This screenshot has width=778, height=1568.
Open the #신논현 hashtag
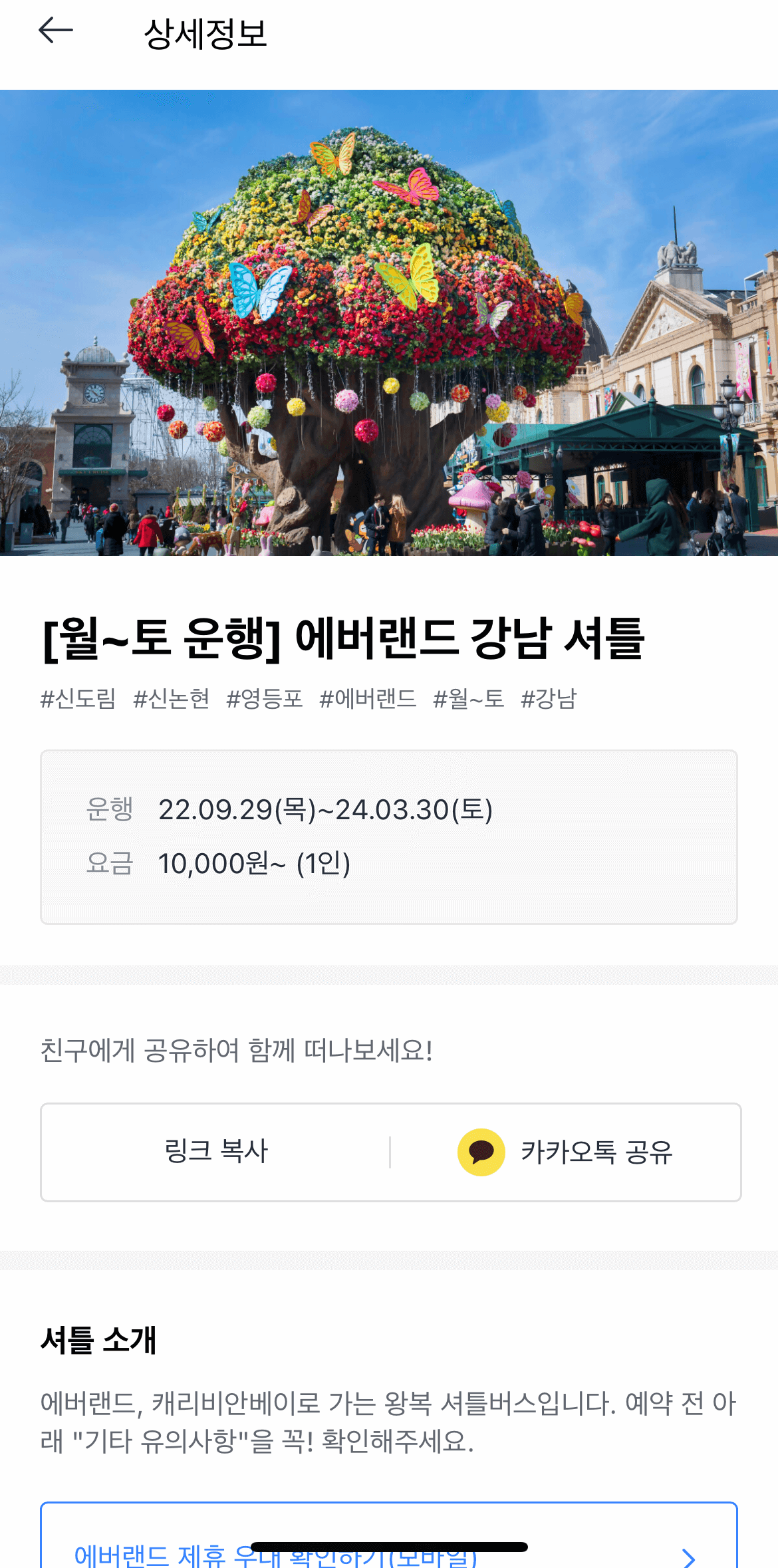click(x=172, y=699)
